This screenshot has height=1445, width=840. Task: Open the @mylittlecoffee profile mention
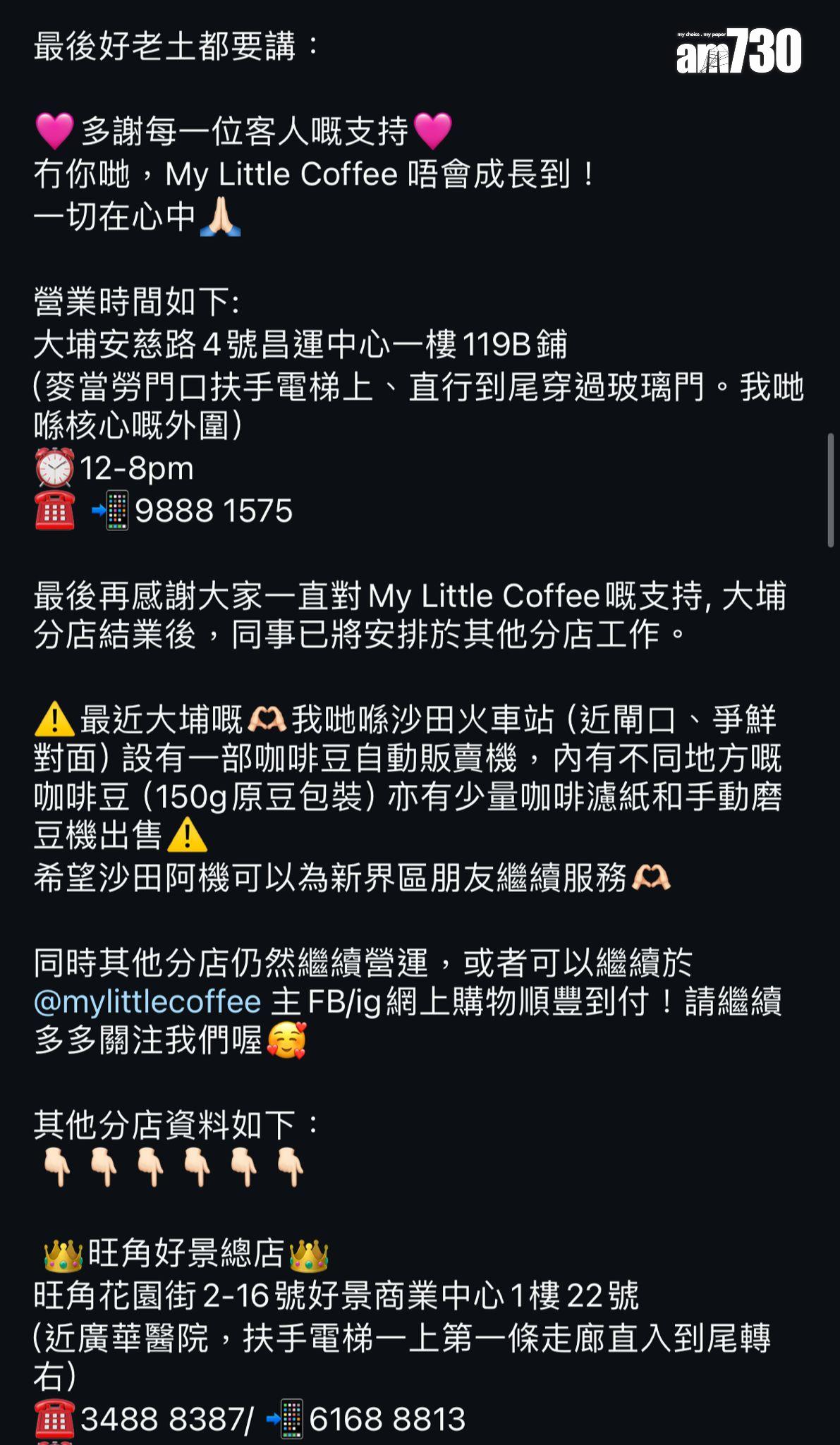147,1002
